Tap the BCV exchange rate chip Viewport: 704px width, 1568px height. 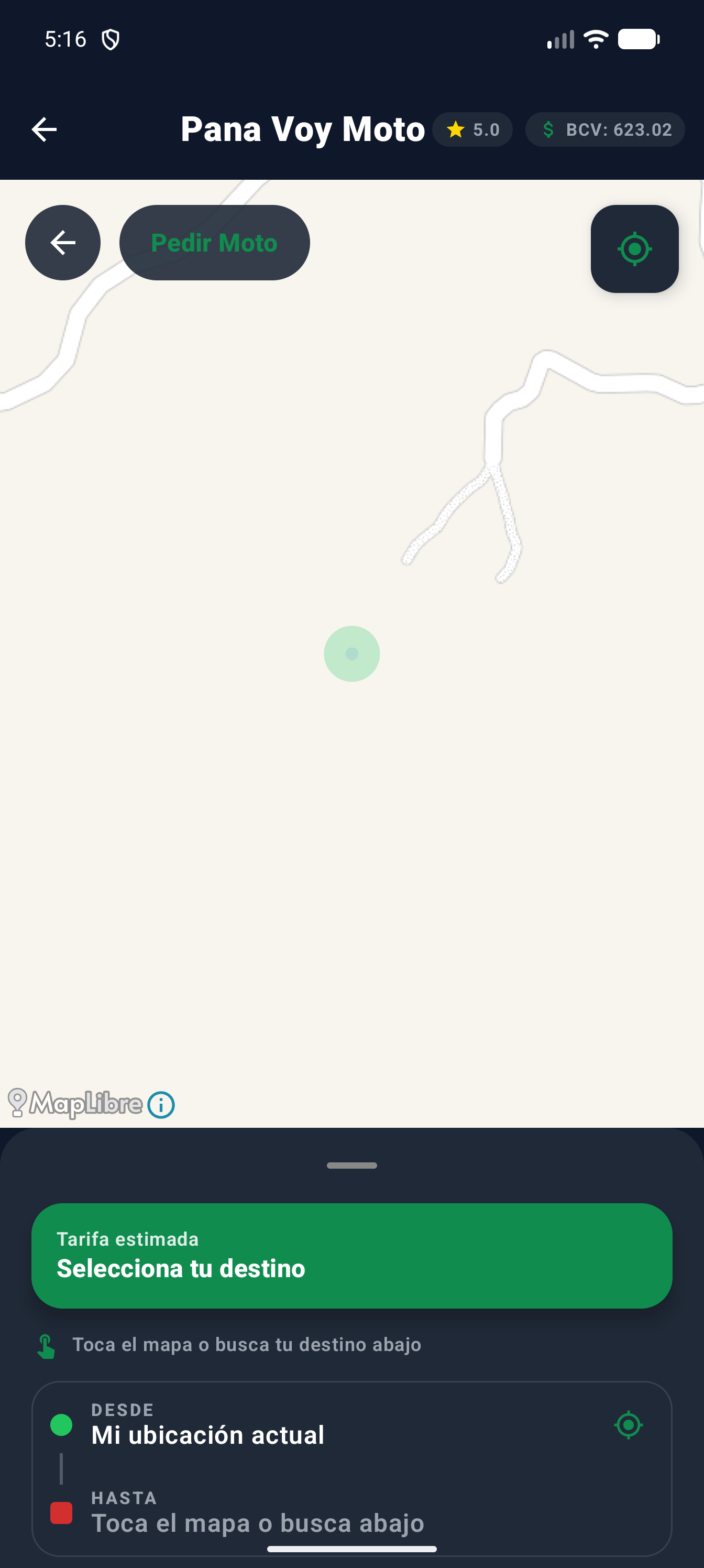(605, 129)
